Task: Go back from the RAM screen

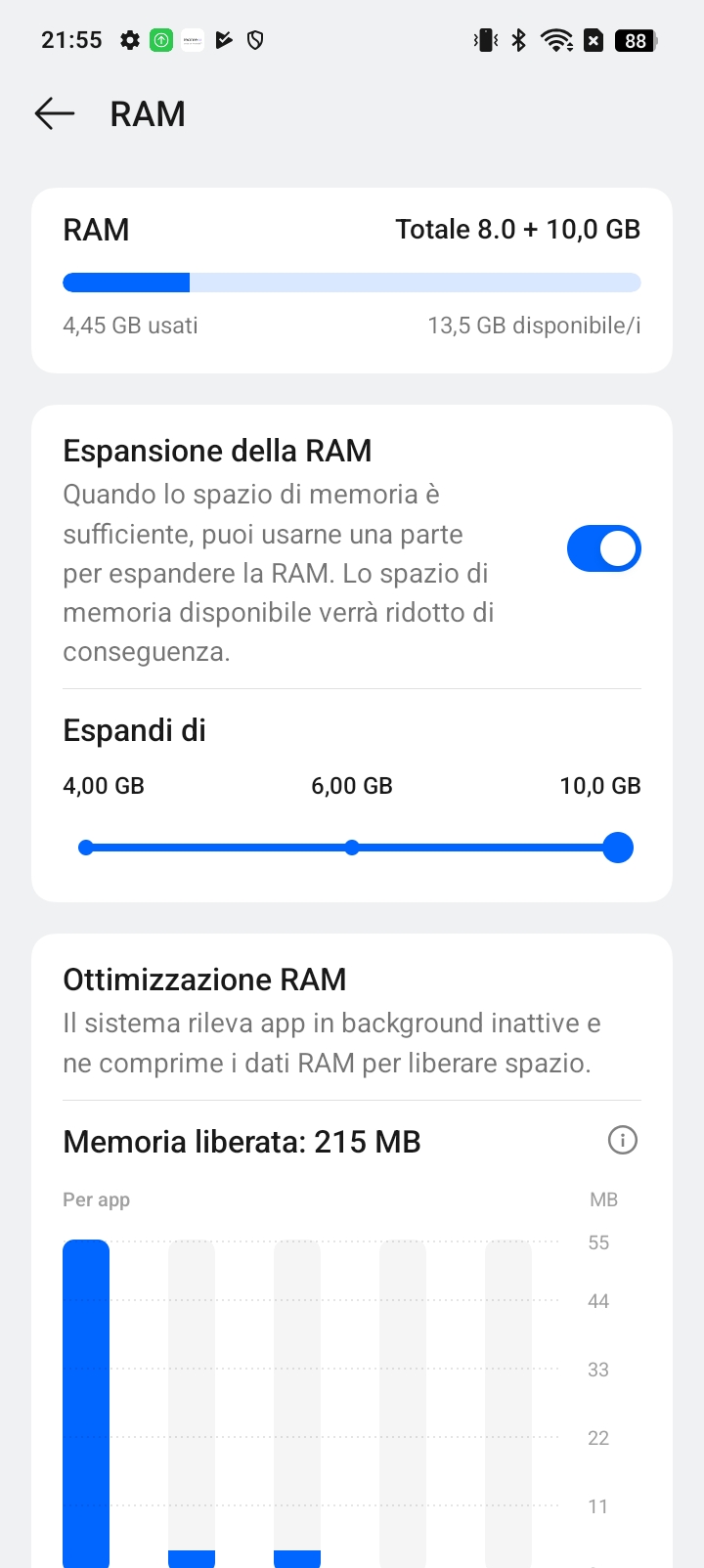Action: click(55, 114)
